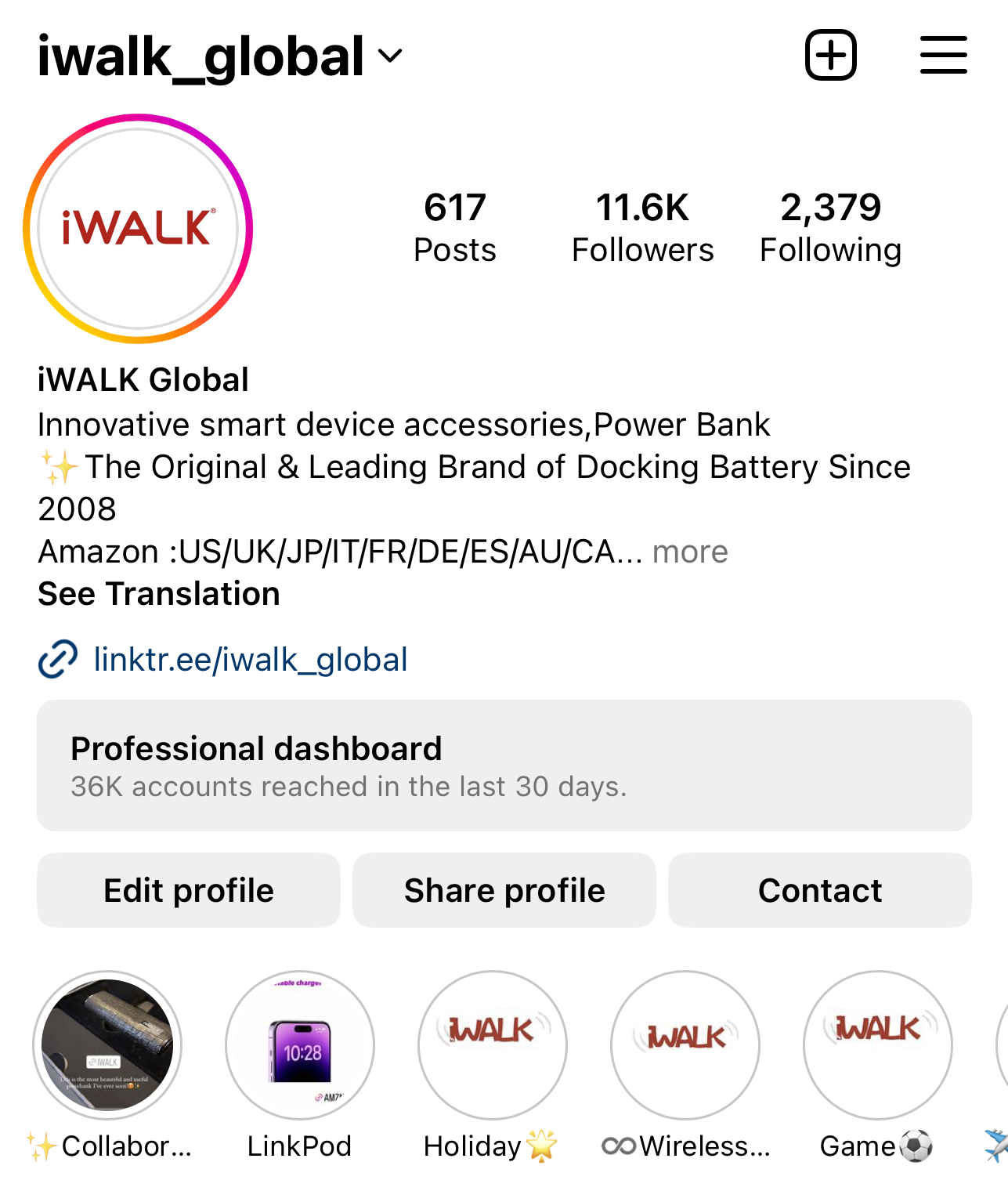Expand the bio with more
Viewport: 1008px width, 1191px height.
click(690, 552)
